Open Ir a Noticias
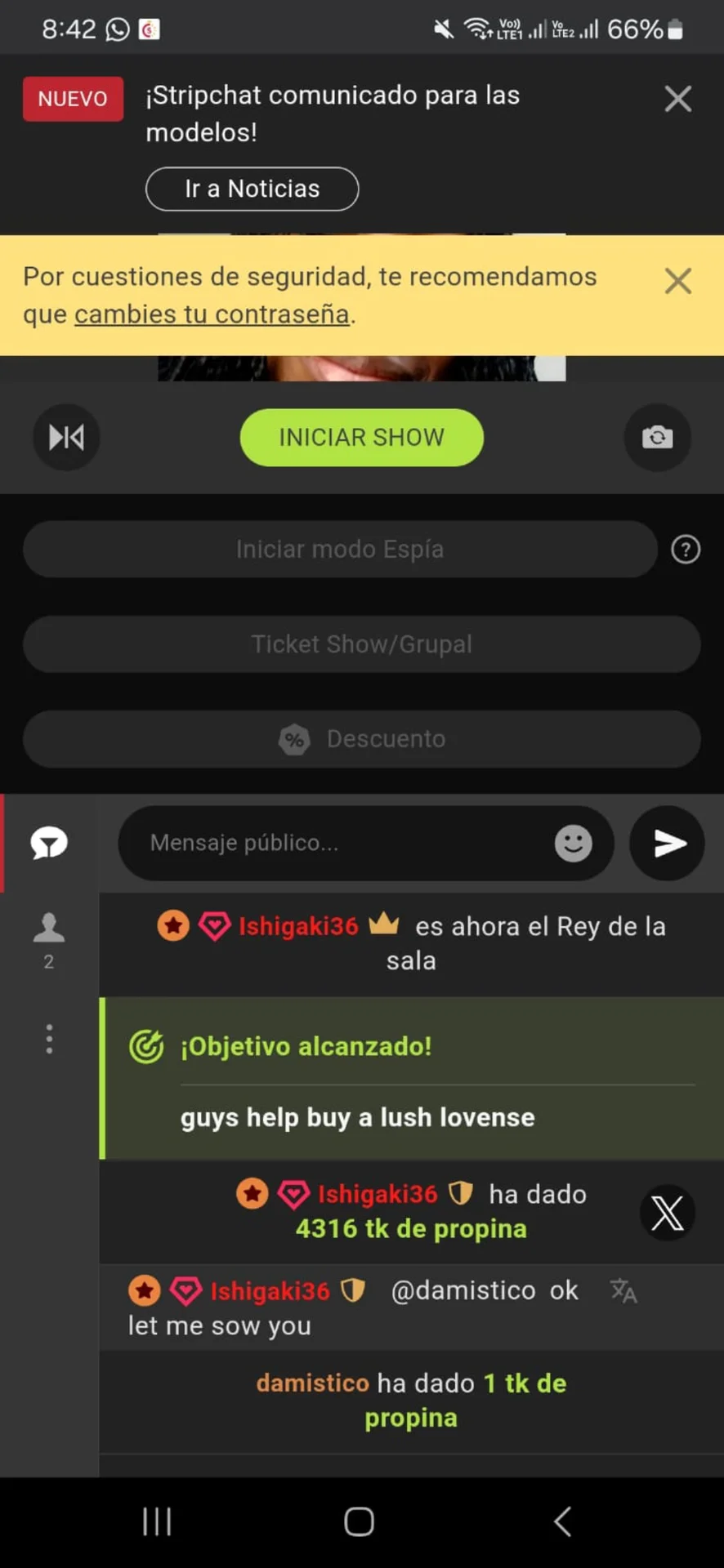The image size is (724, 1568). (x=252, y=189)
